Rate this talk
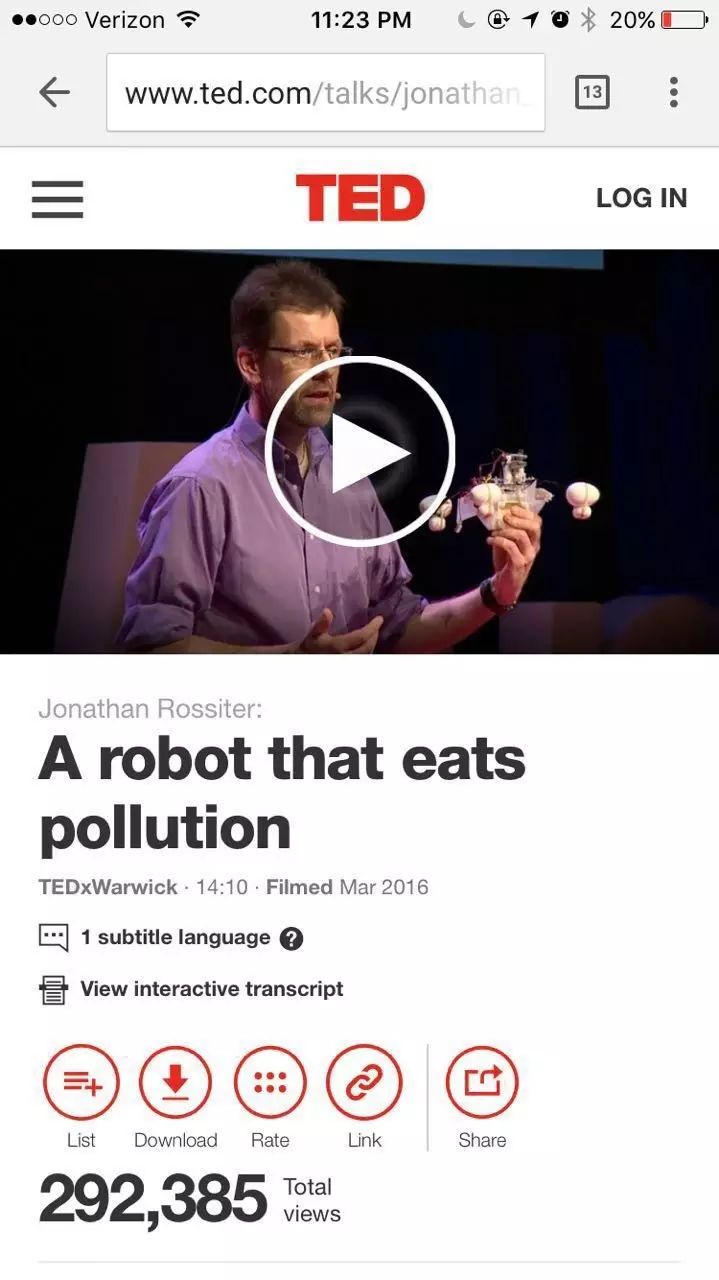Viewport: 719px width, 1280px height. click(270, 1082)
